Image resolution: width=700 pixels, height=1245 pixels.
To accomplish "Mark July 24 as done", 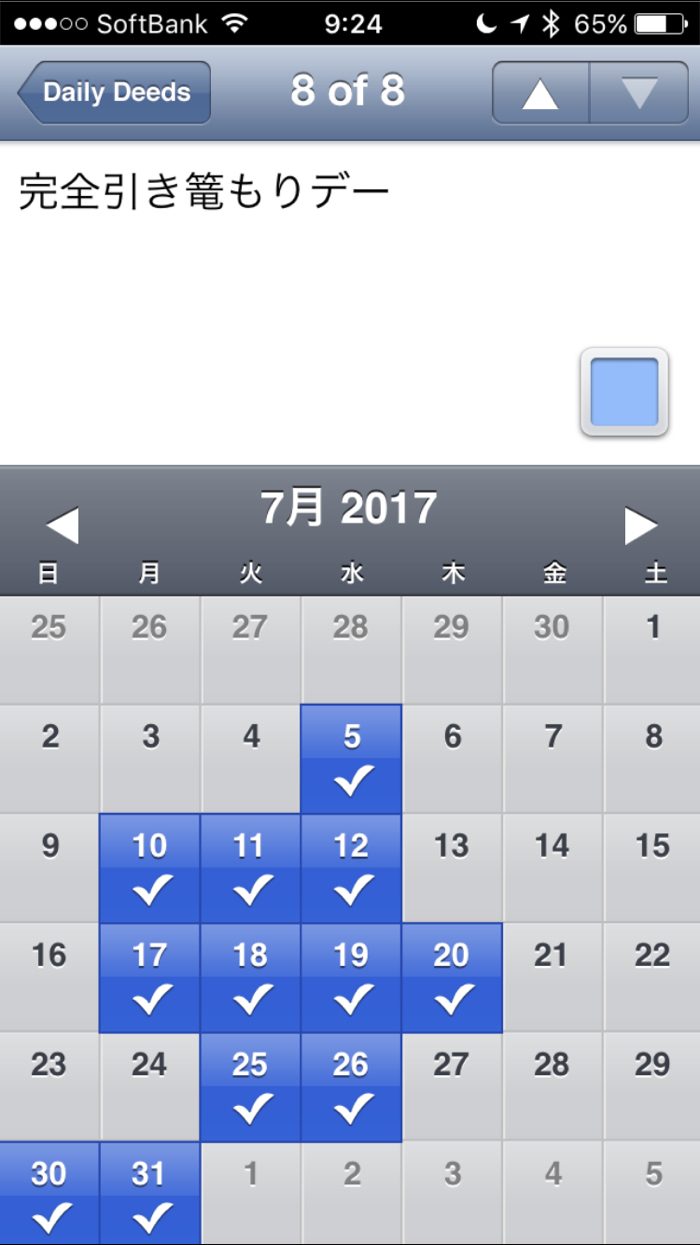I will [150, 1086].
